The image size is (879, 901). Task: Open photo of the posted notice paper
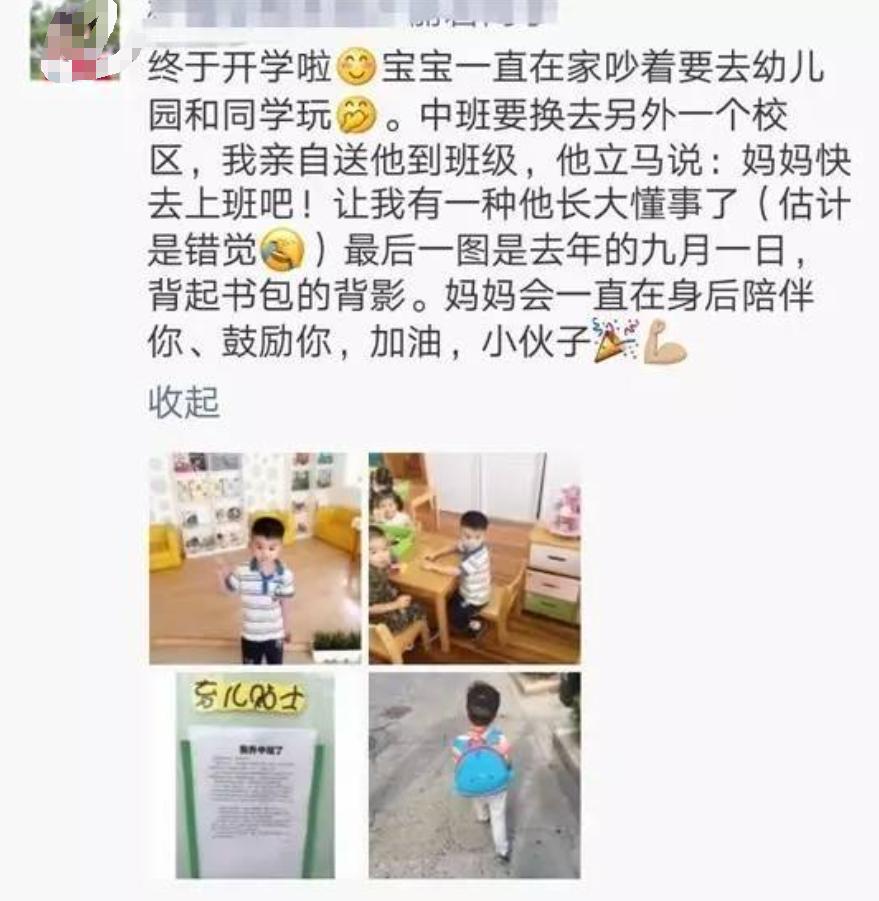[x=256, y=776]
